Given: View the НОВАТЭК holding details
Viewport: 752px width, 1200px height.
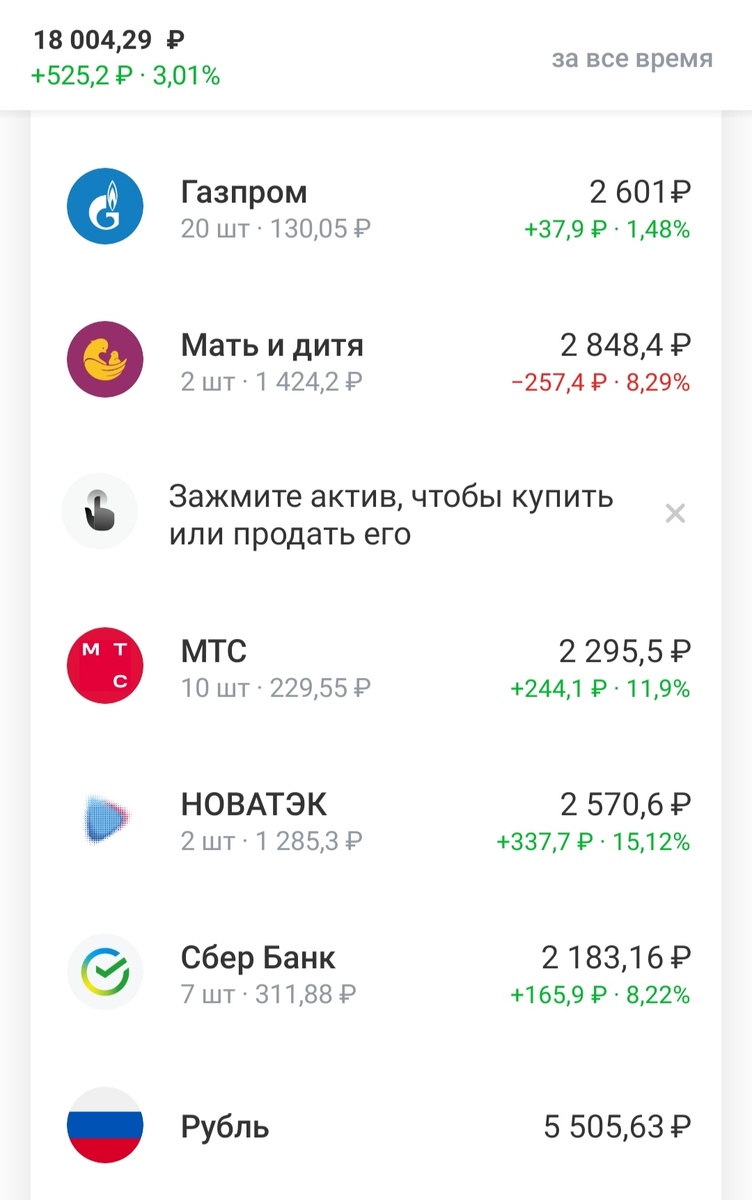Looking at the screenshot, I should click(x=376, y=821).
